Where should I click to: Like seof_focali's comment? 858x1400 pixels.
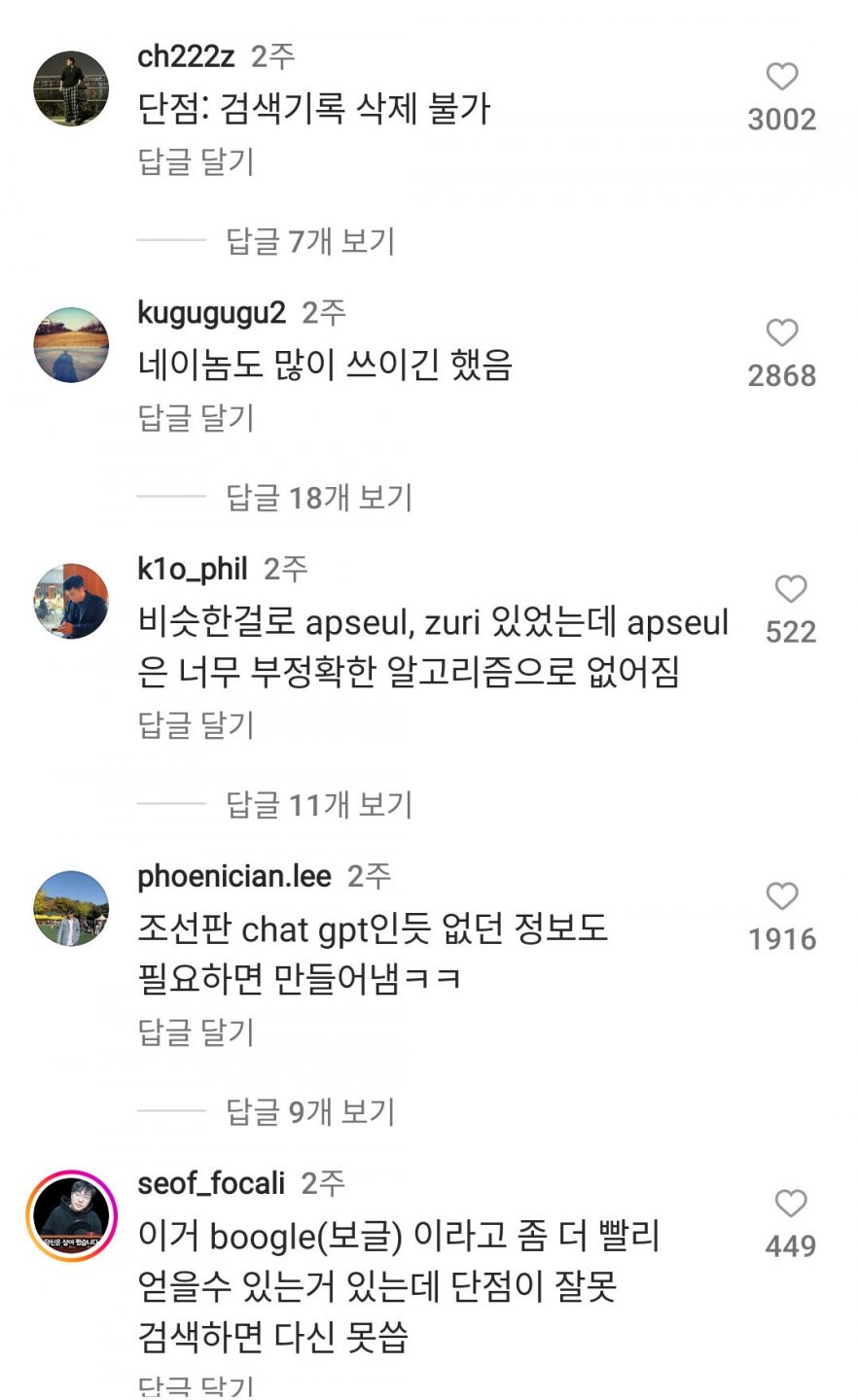point(790,1203)
